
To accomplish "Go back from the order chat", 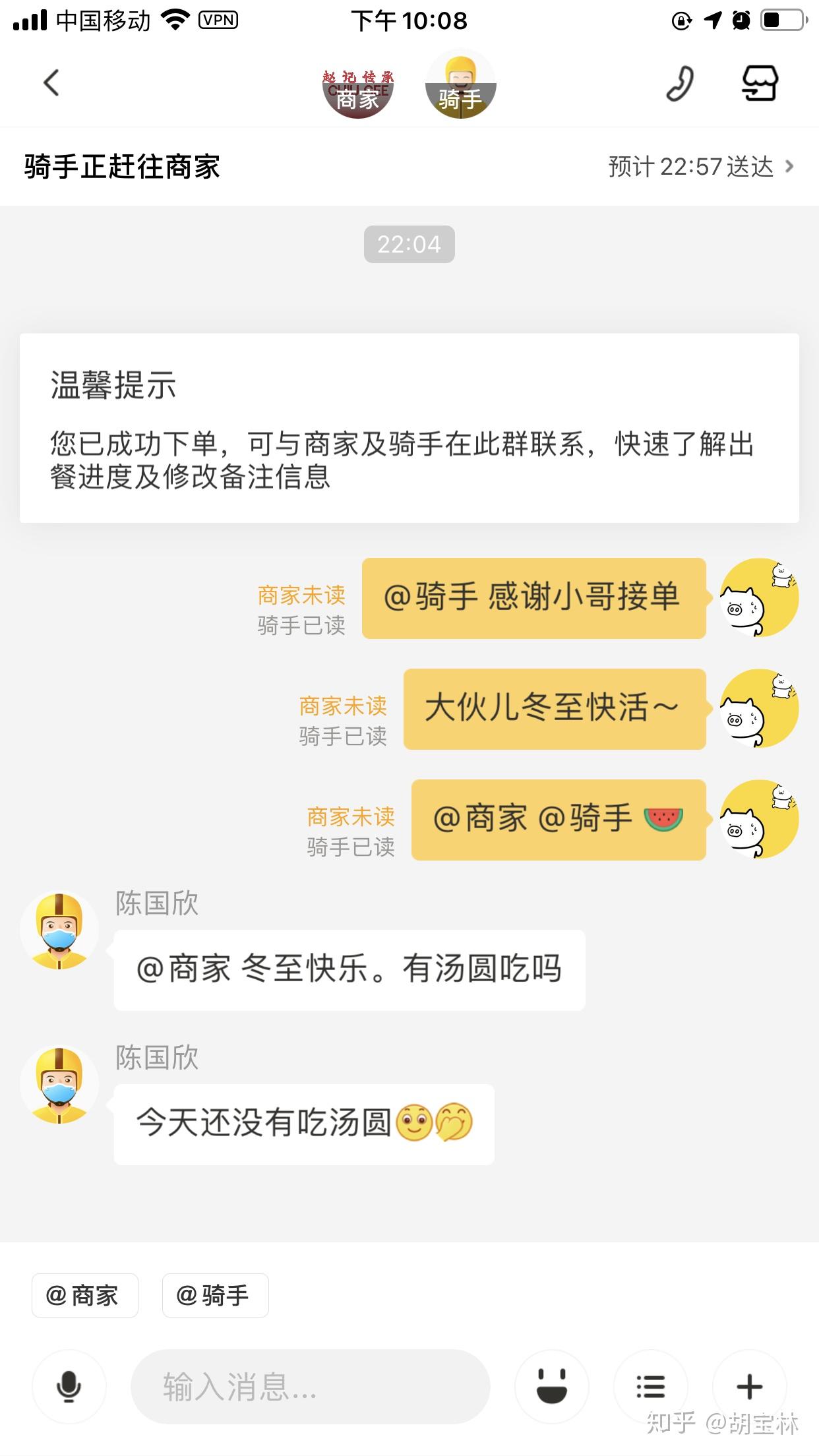I will tap(51, 83).
